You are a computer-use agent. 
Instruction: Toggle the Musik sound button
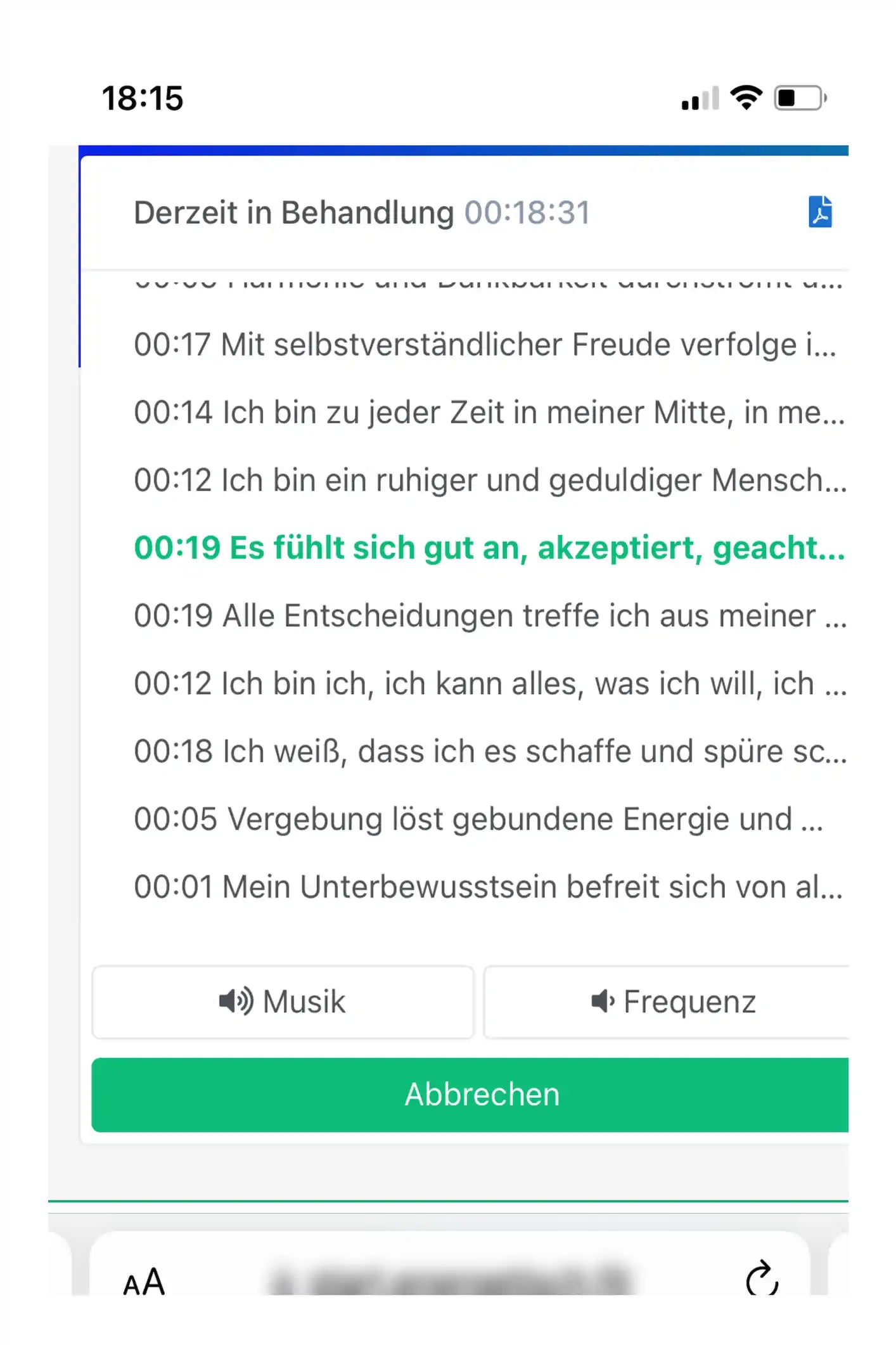click(283, 1002)
